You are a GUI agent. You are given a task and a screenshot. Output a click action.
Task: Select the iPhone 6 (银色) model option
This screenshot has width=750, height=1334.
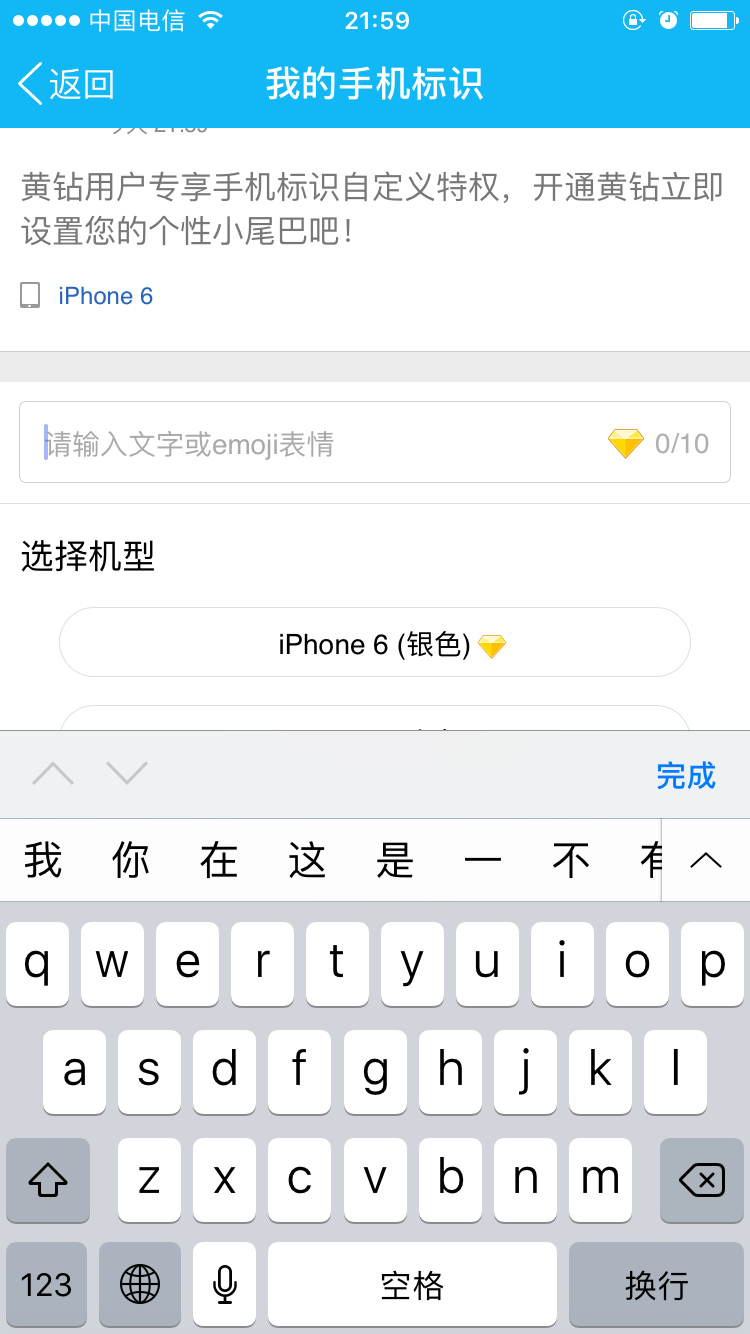(x=375, y=643)
